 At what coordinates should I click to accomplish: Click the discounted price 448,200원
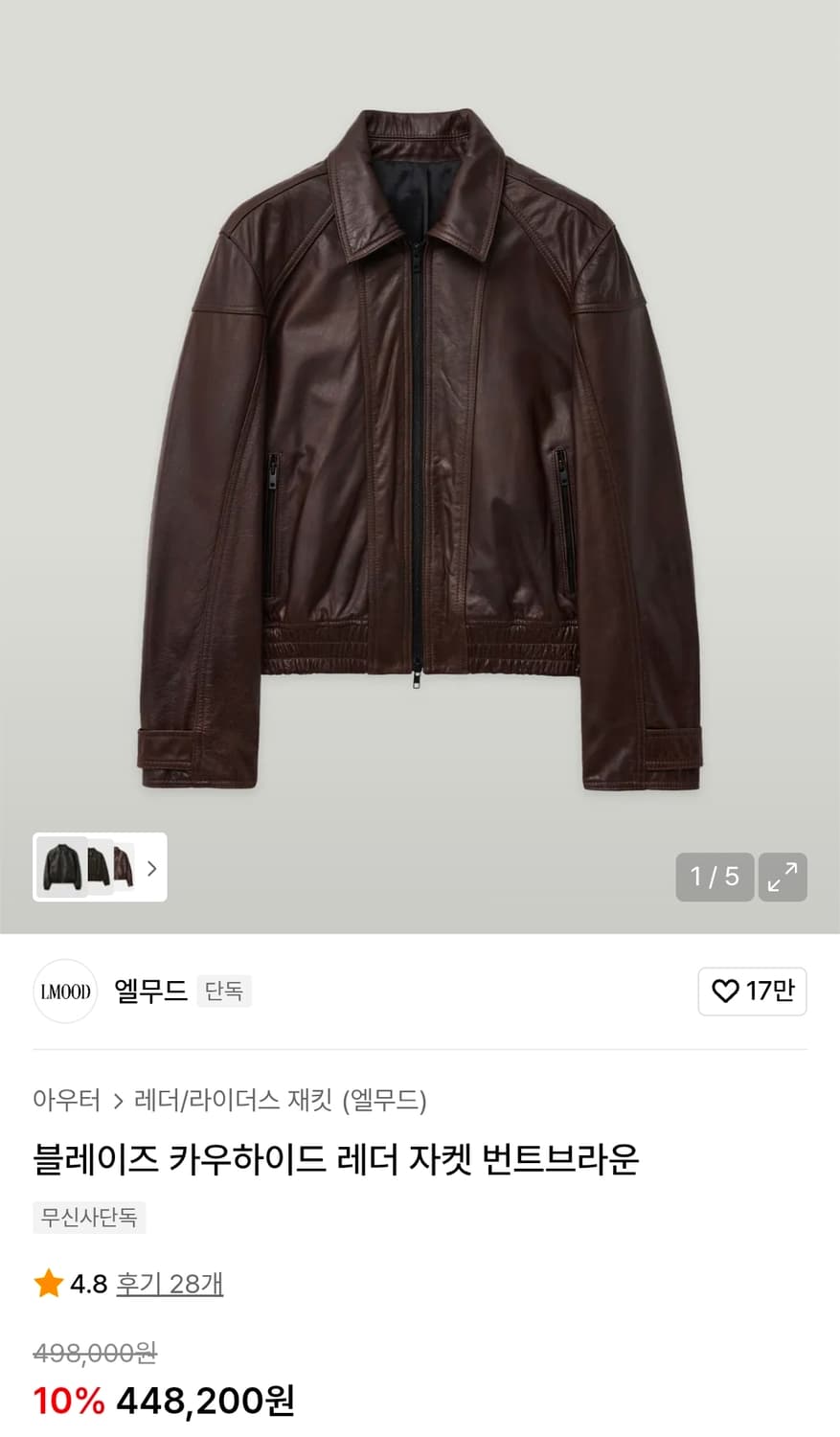click(x=206, y=1400)
